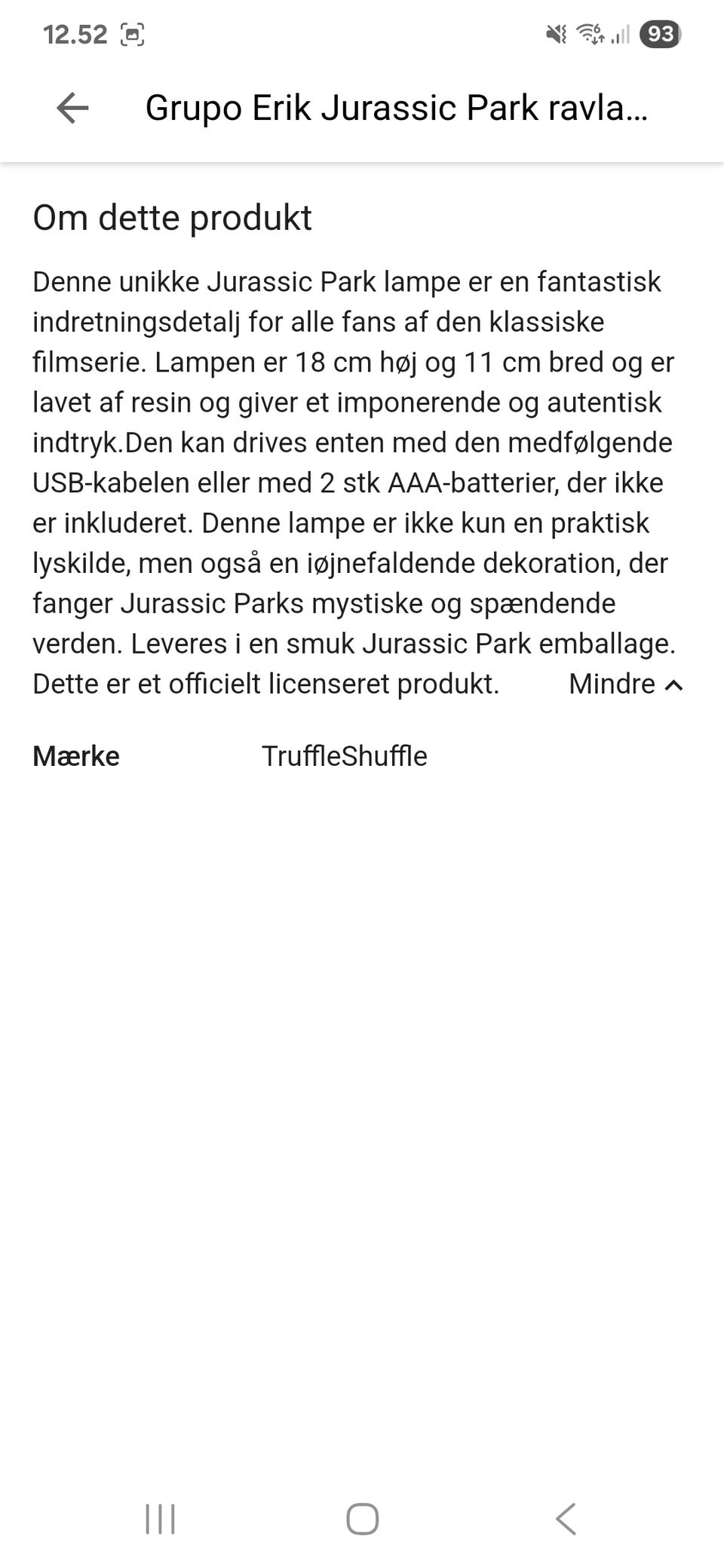Open the battery indicator showing 93

point(660,33)
